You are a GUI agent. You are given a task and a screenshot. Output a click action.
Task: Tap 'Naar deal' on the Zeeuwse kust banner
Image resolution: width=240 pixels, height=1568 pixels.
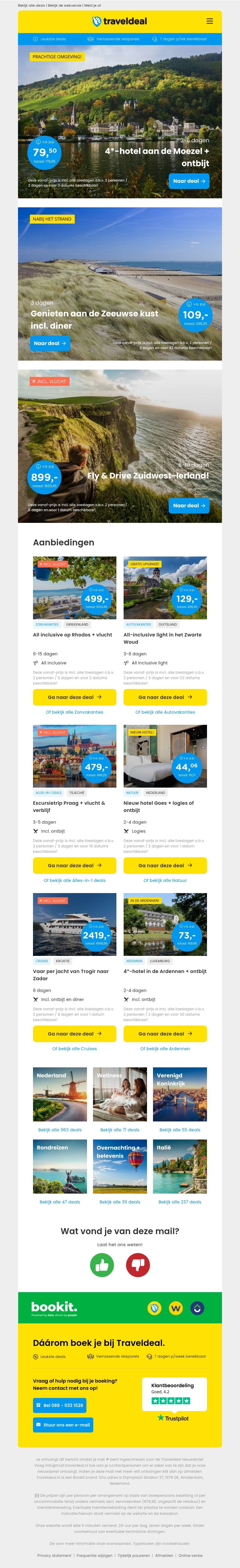click(x=50, y=343)
